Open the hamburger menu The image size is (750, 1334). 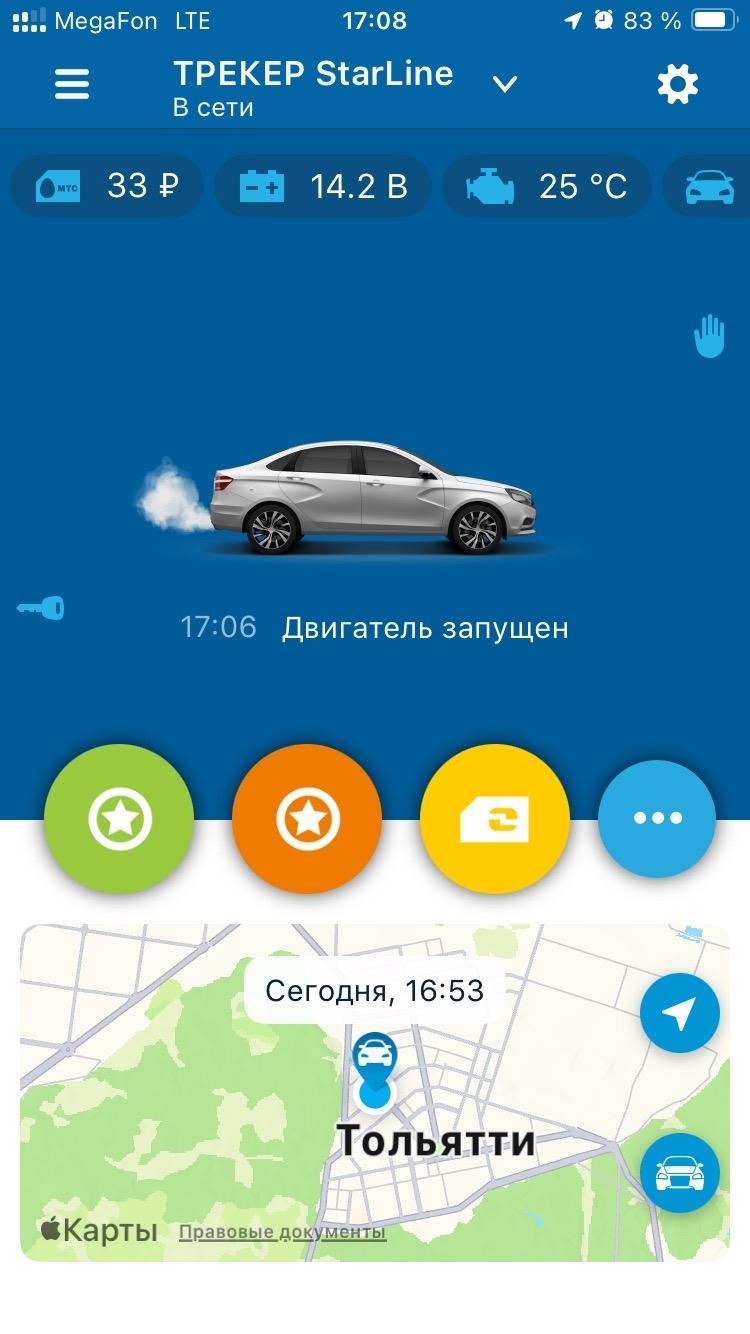point(71,84)
